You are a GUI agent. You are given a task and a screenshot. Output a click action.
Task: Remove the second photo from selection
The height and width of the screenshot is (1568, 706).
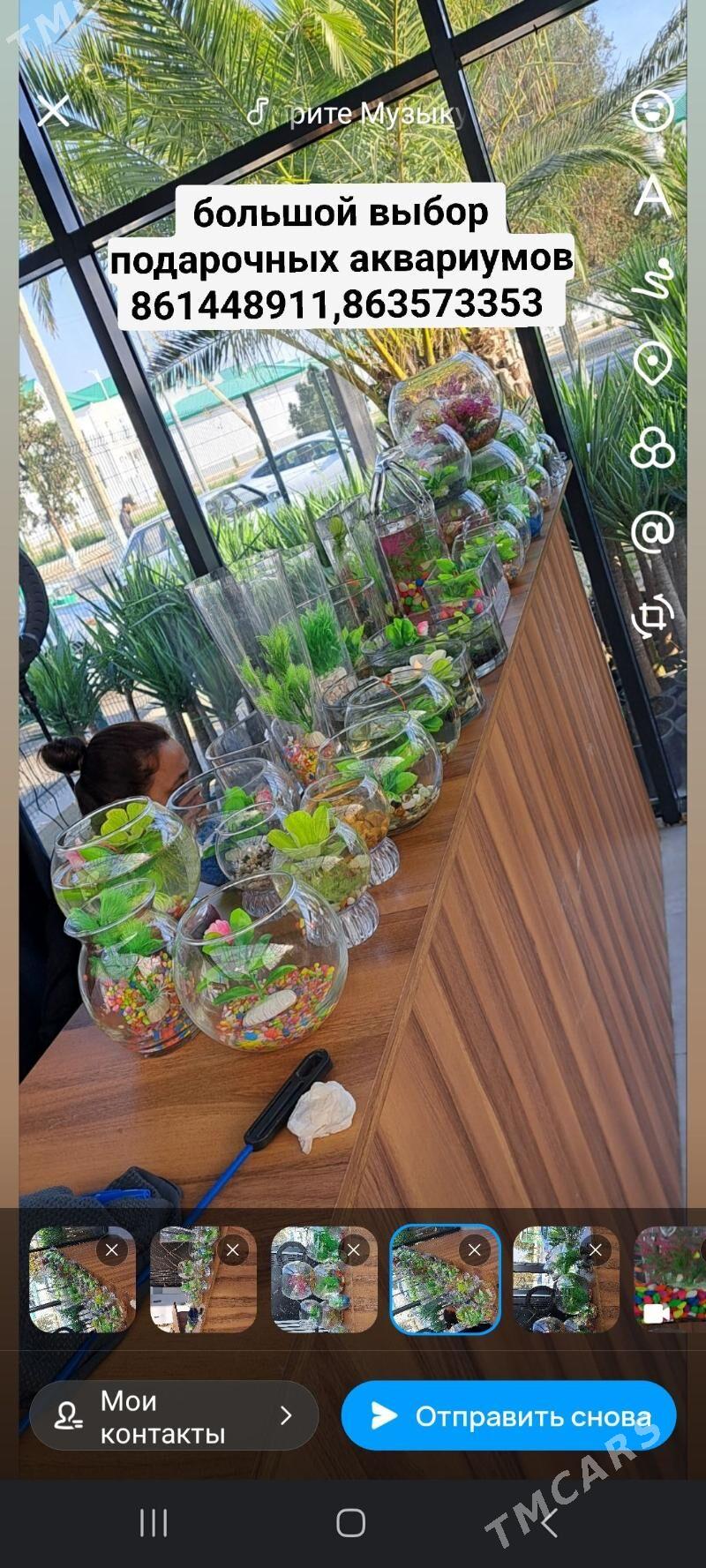click(x=232, y=1250)
